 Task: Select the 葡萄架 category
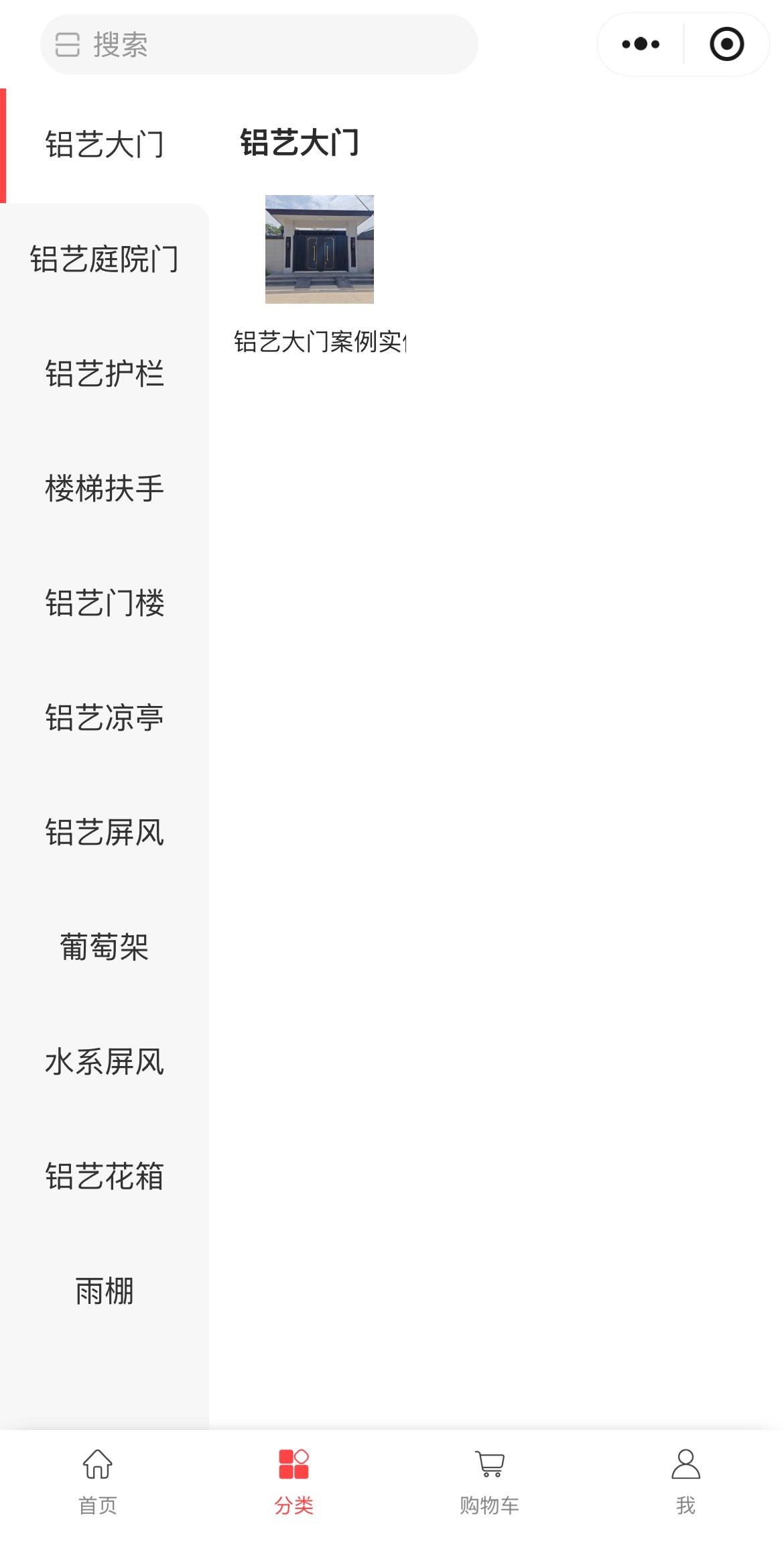click(105, 947)
